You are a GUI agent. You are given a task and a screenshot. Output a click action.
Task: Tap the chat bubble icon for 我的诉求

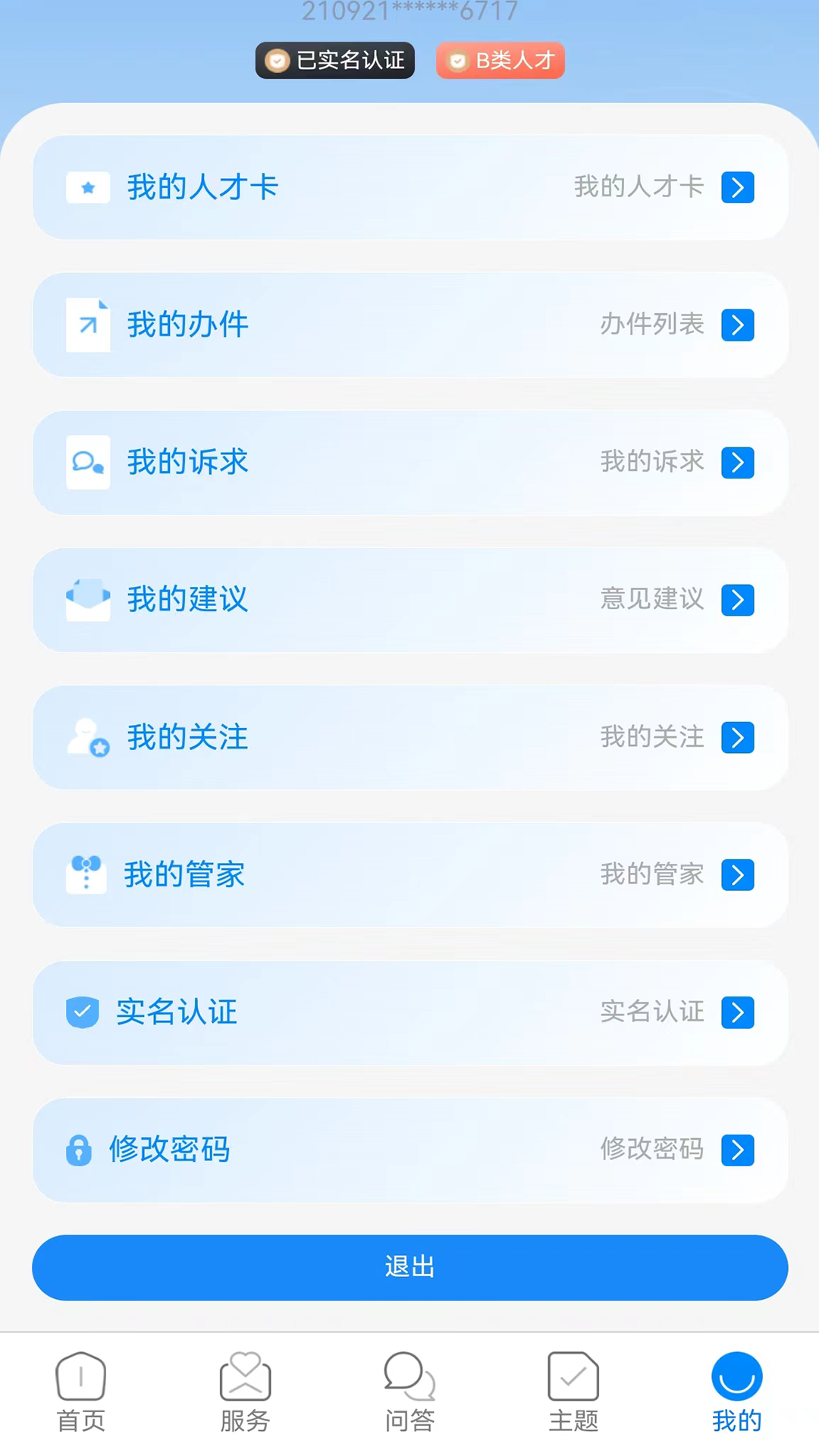tap(87, 463)
